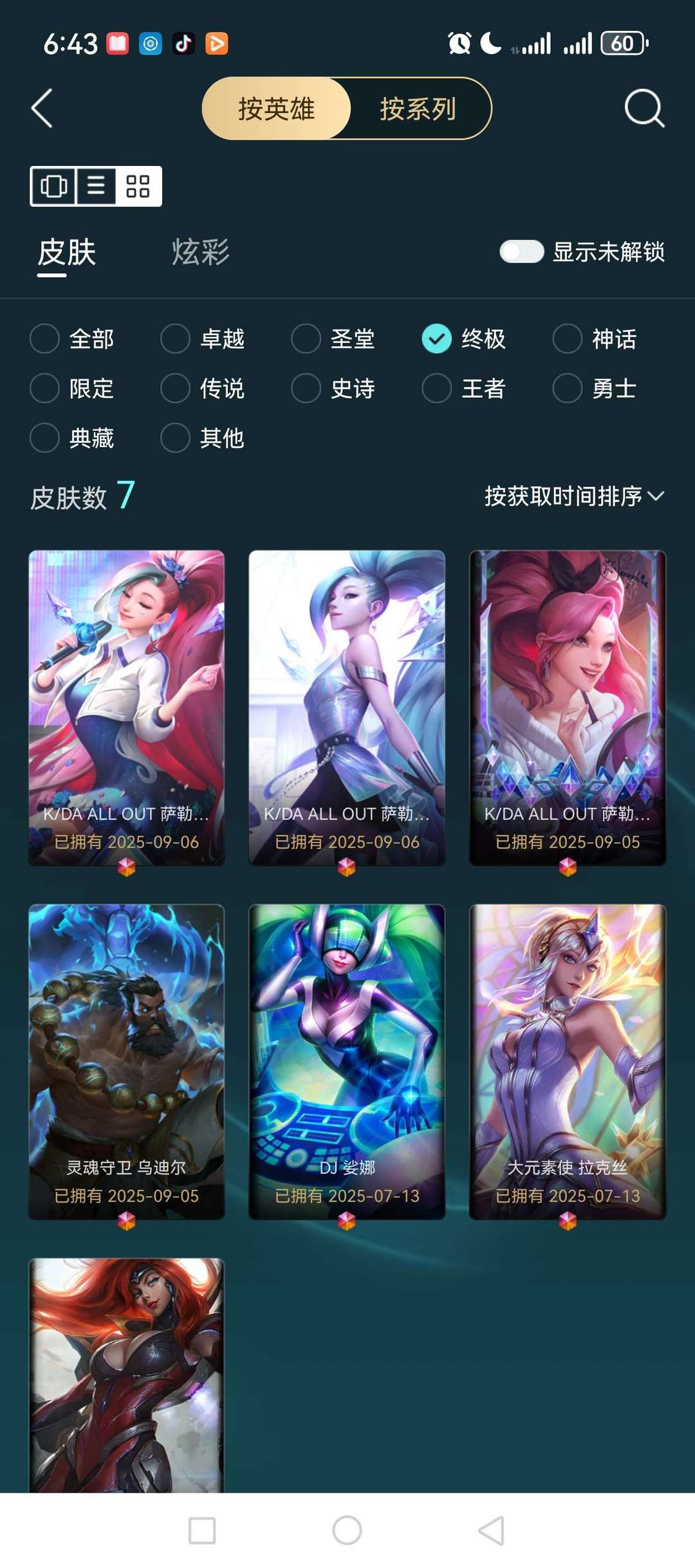Select the list view layout icon
695x1568 pixels.
(x=97, y=187)
